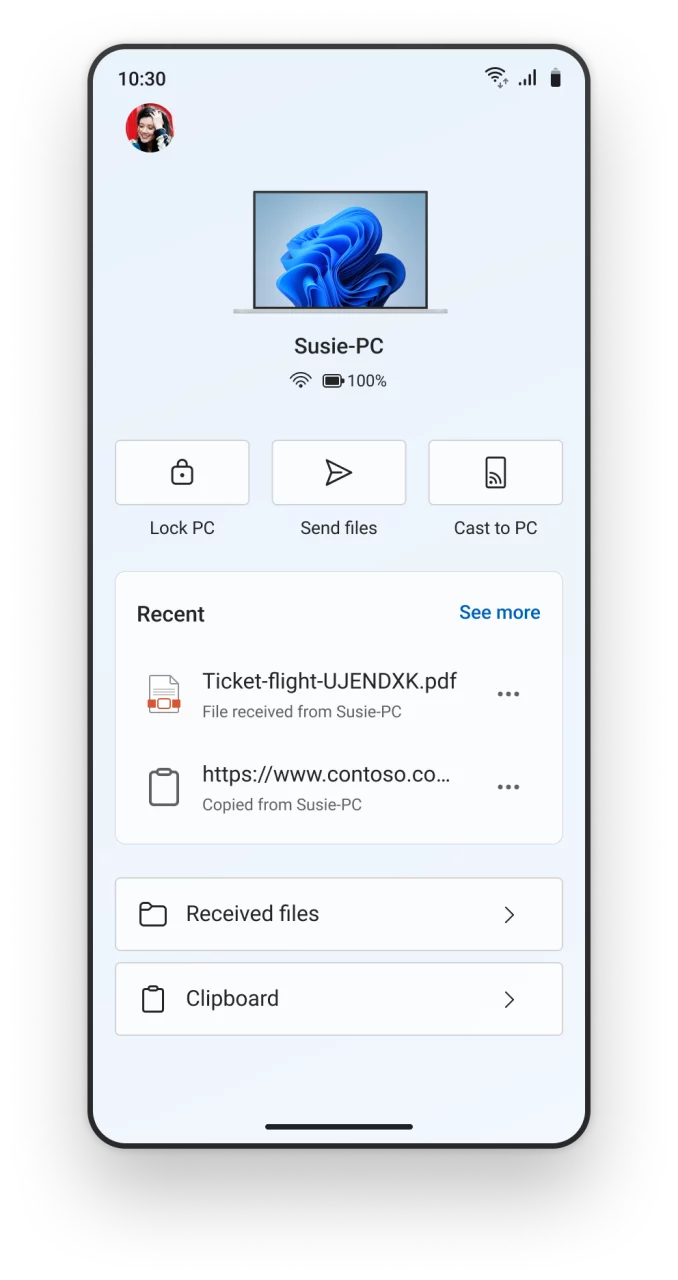Open Ticket-flight-UJENDXK.pdf file
The width and height of the screenshot is (678, 1280).
pos(328,694)
